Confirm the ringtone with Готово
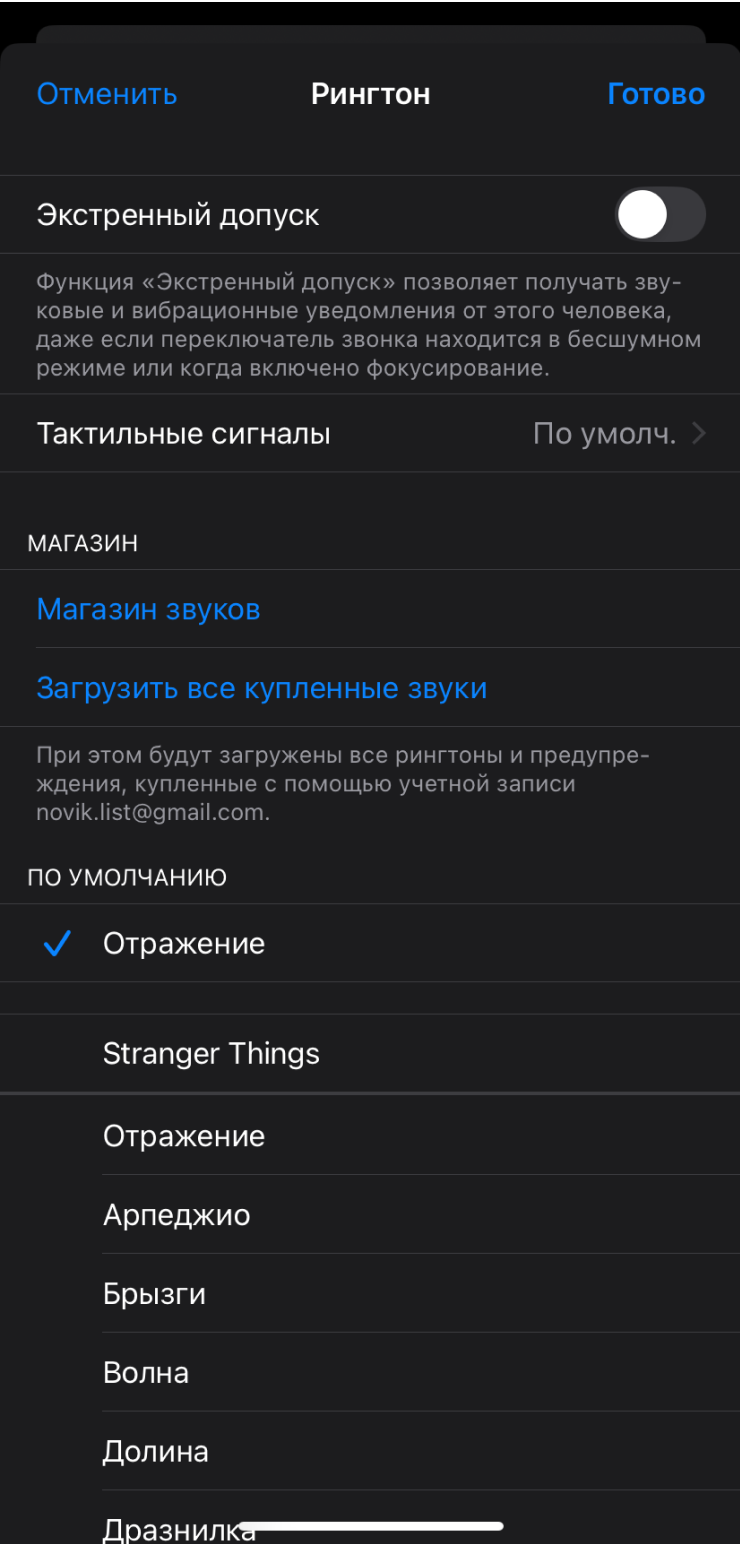Image resolution: width=740 pixels, height=1544 pixels. coord(656,94)
